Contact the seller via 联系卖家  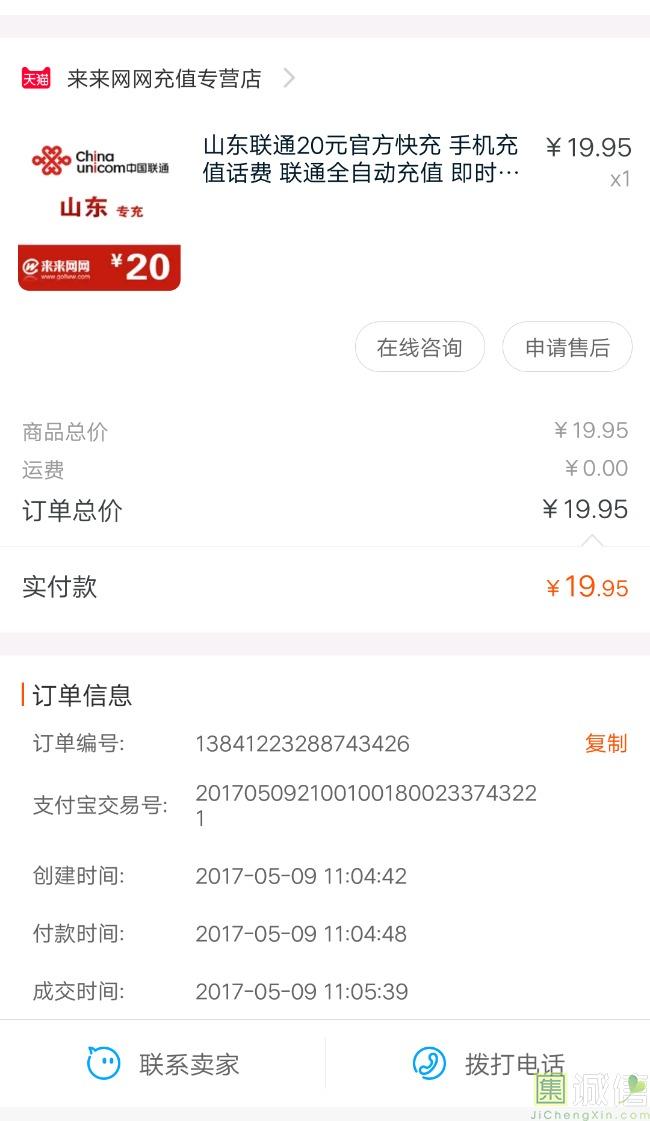pyautogui.click(x=162, y=1064)
